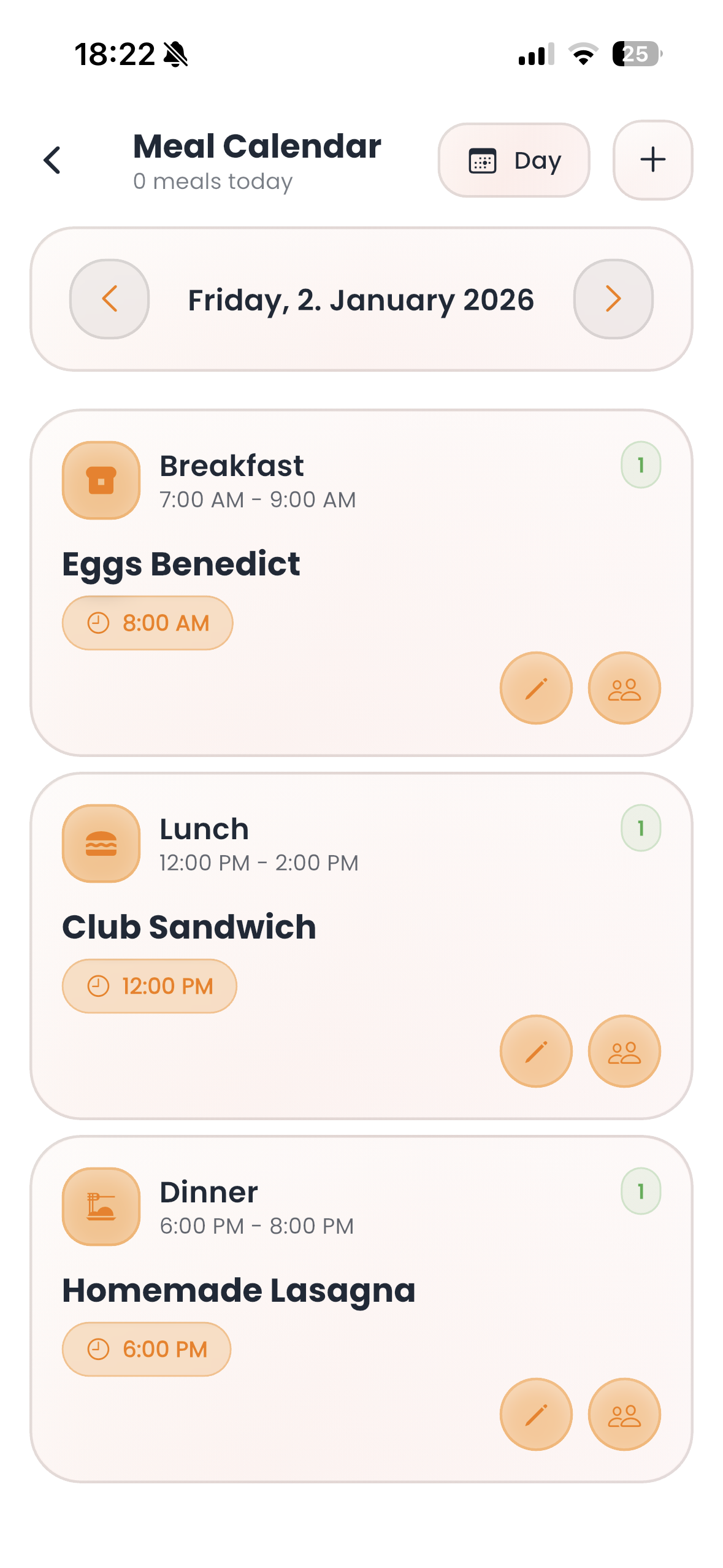Open people icon for Lunch
The height and width of the screenshot is (1568, 723).
(624, 1051)
